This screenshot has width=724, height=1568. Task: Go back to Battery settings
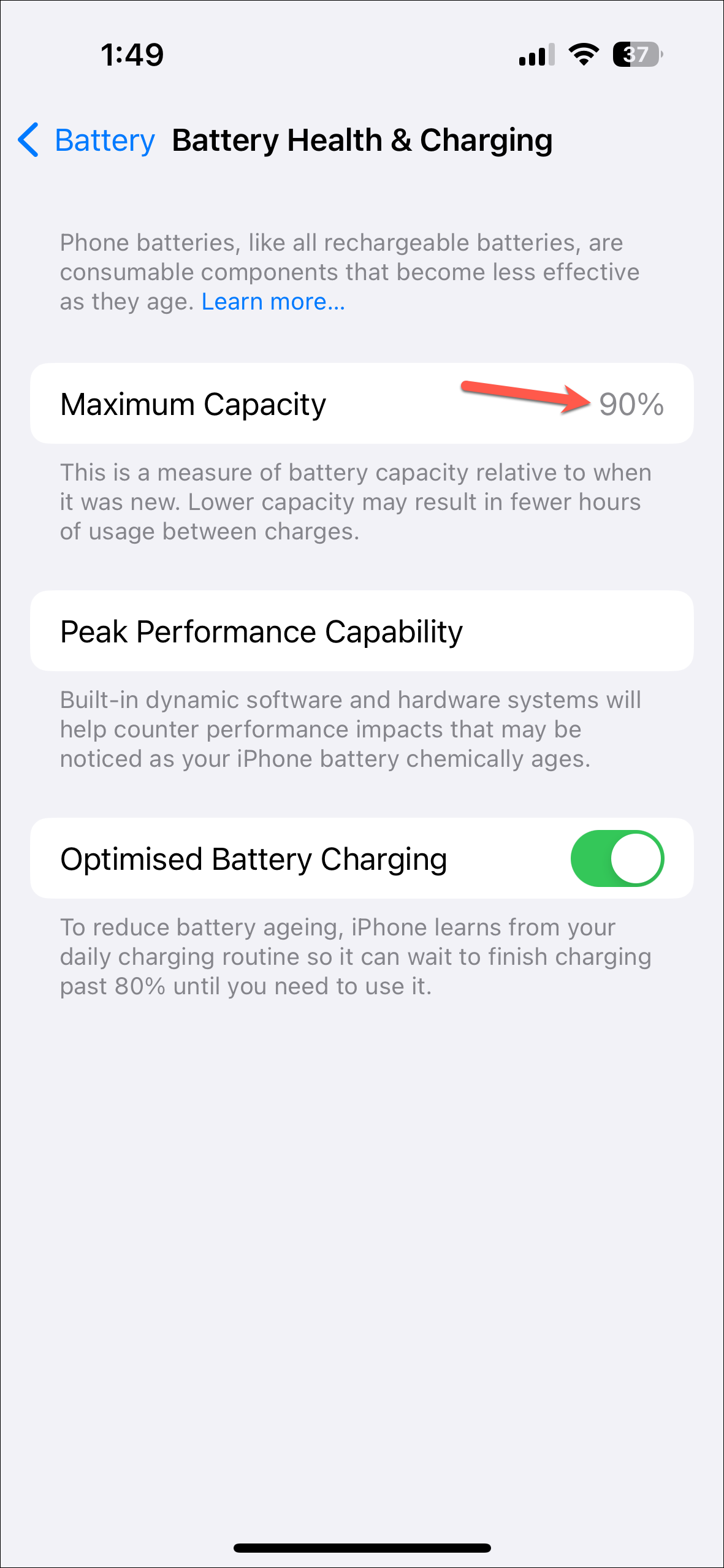(86, 140)
